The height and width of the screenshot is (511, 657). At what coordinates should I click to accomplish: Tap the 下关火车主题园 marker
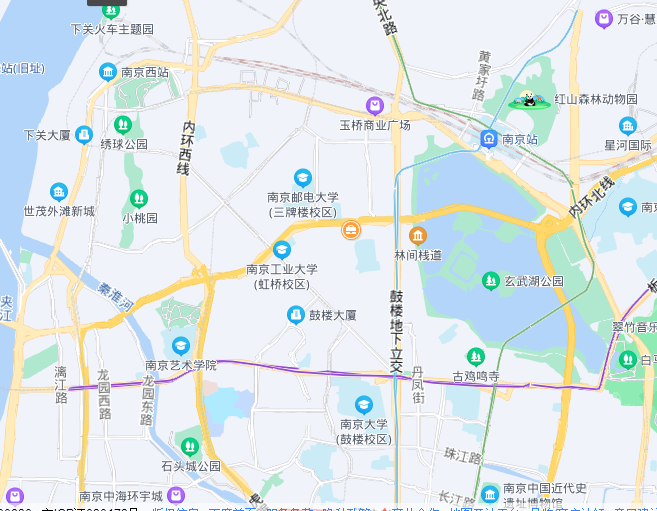coord(110,11)
